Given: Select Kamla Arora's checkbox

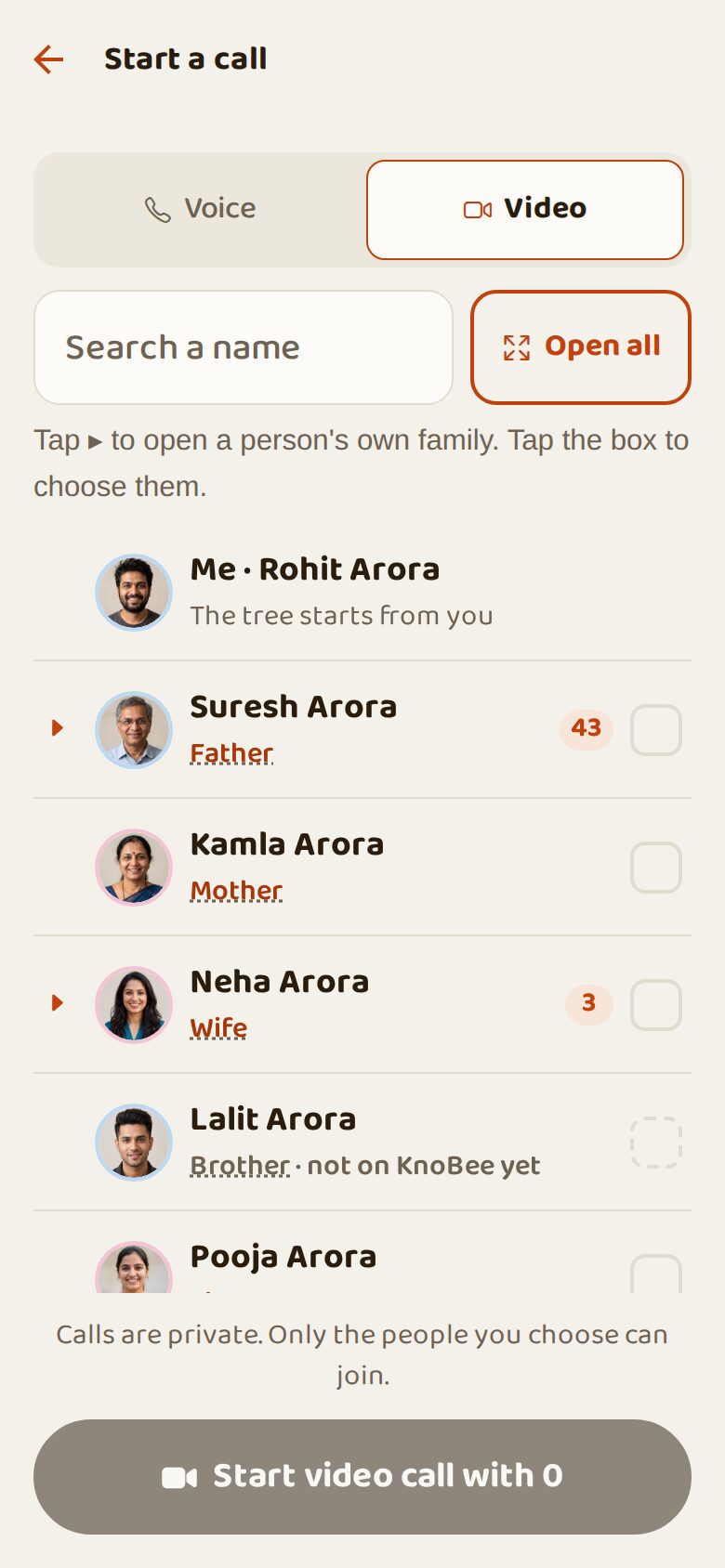Looking at the screenshot, I should (x=656, y=868).
